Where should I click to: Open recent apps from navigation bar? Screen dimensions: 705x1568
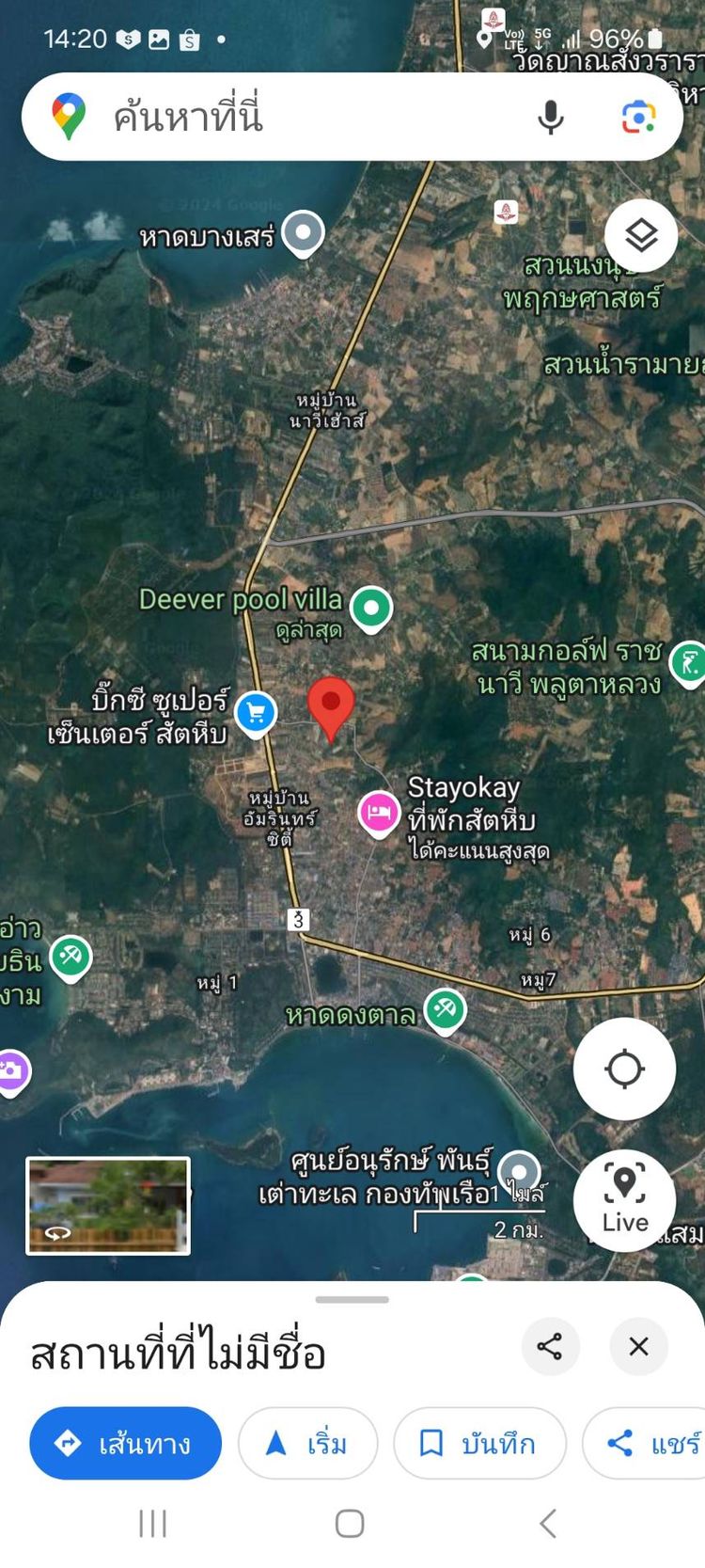coord(153,1523)
